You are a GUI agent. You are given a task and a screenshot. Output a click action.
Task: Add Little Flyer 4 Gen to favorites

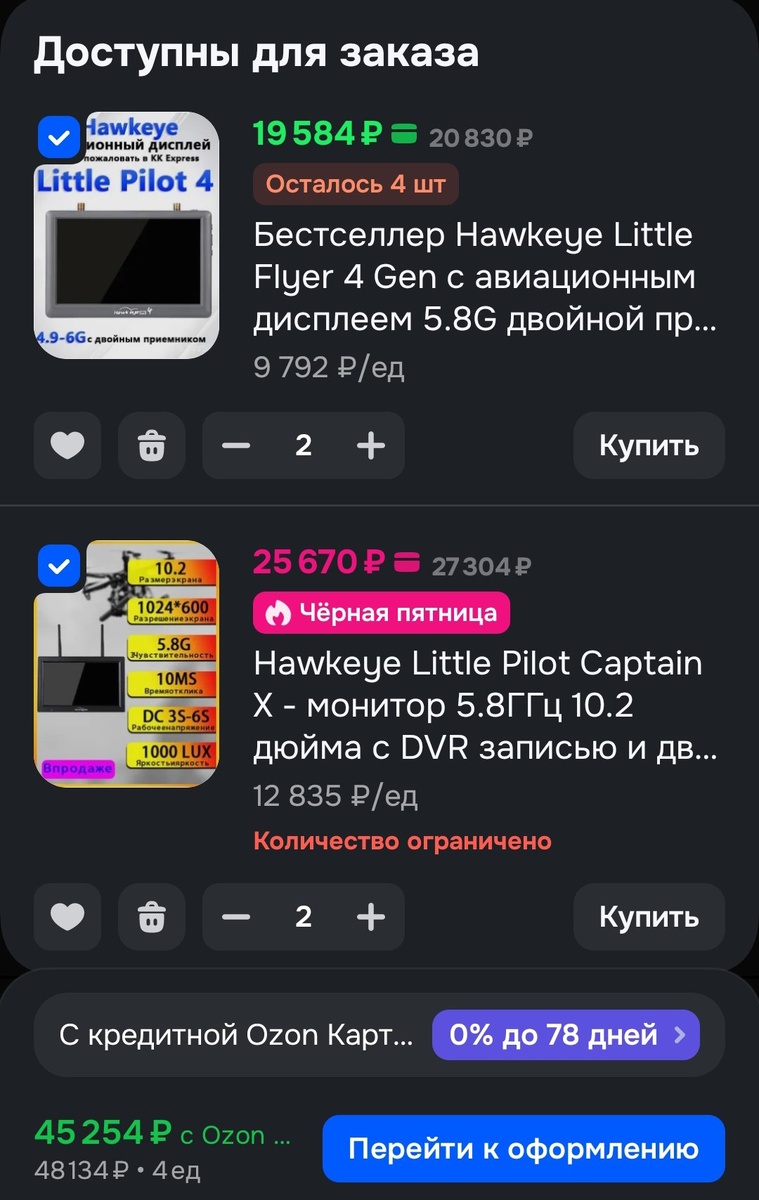(67, 445)
